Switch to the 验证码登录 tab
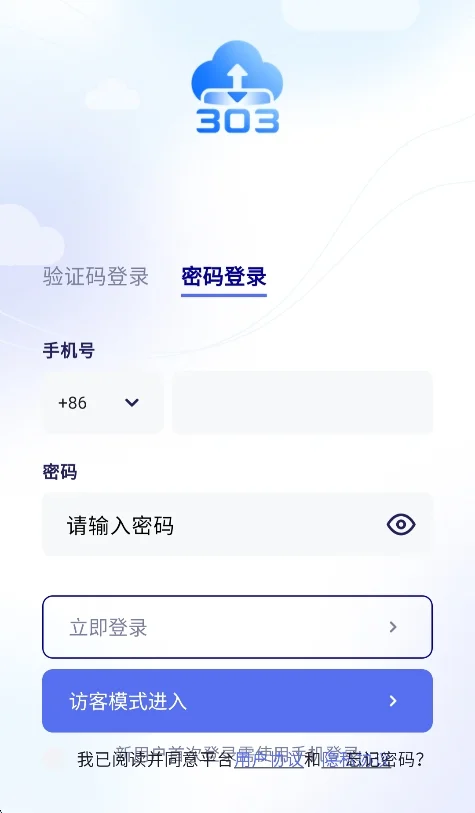475x813 pixels. point(96,276)
